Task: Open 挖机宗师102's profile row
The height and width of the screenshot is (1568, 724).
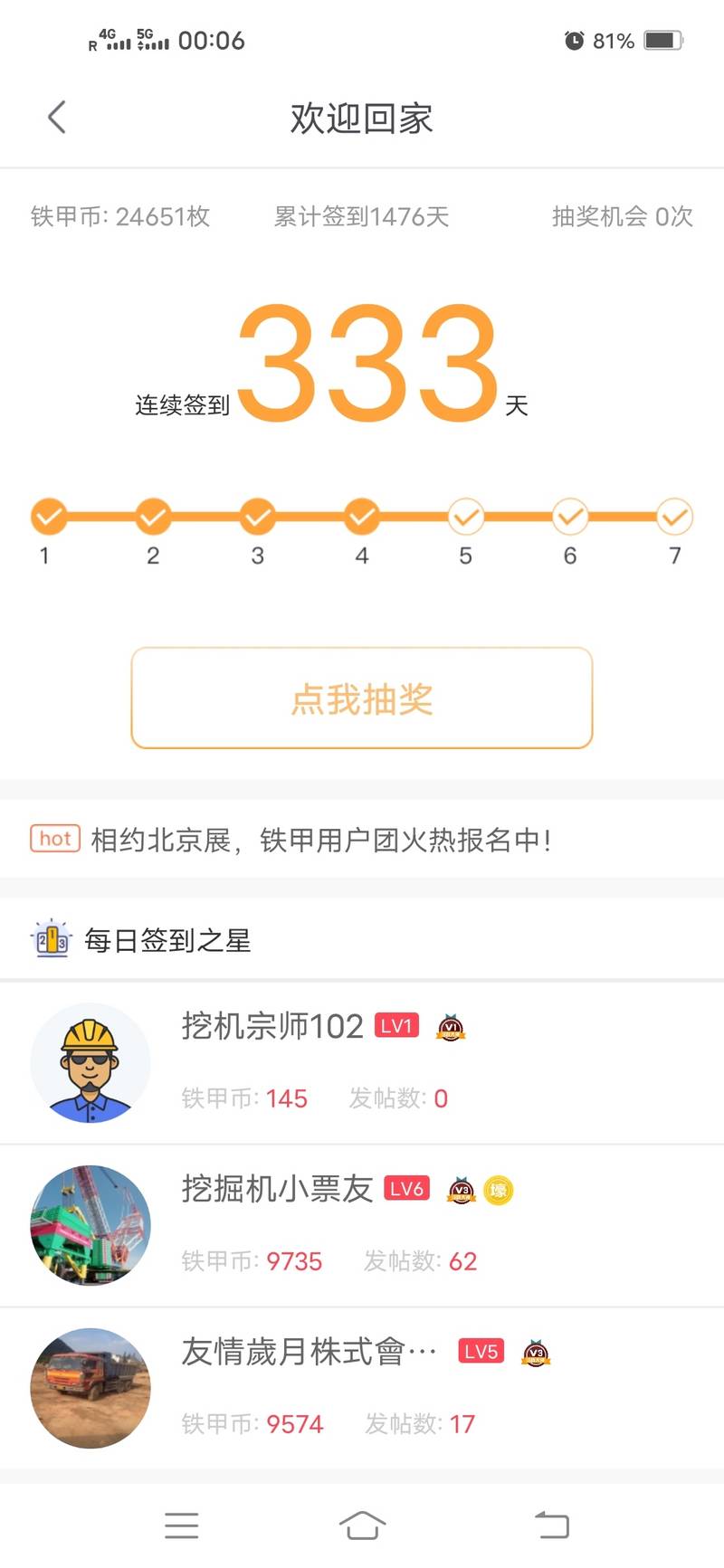Action: [362, 1063]
